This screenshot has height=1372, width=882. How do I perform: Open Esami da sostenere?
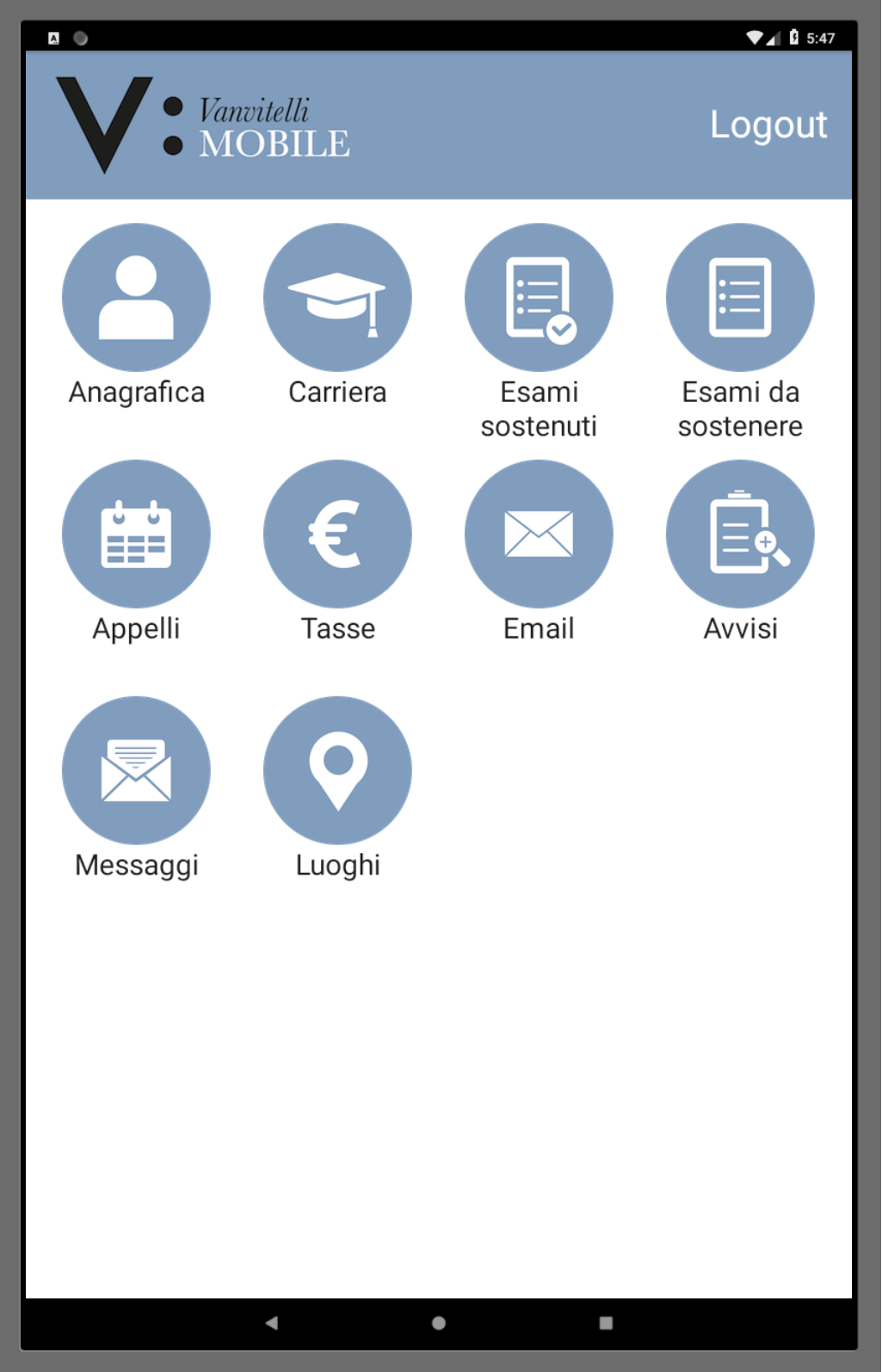pyautogui.click(x=740, y=298)
